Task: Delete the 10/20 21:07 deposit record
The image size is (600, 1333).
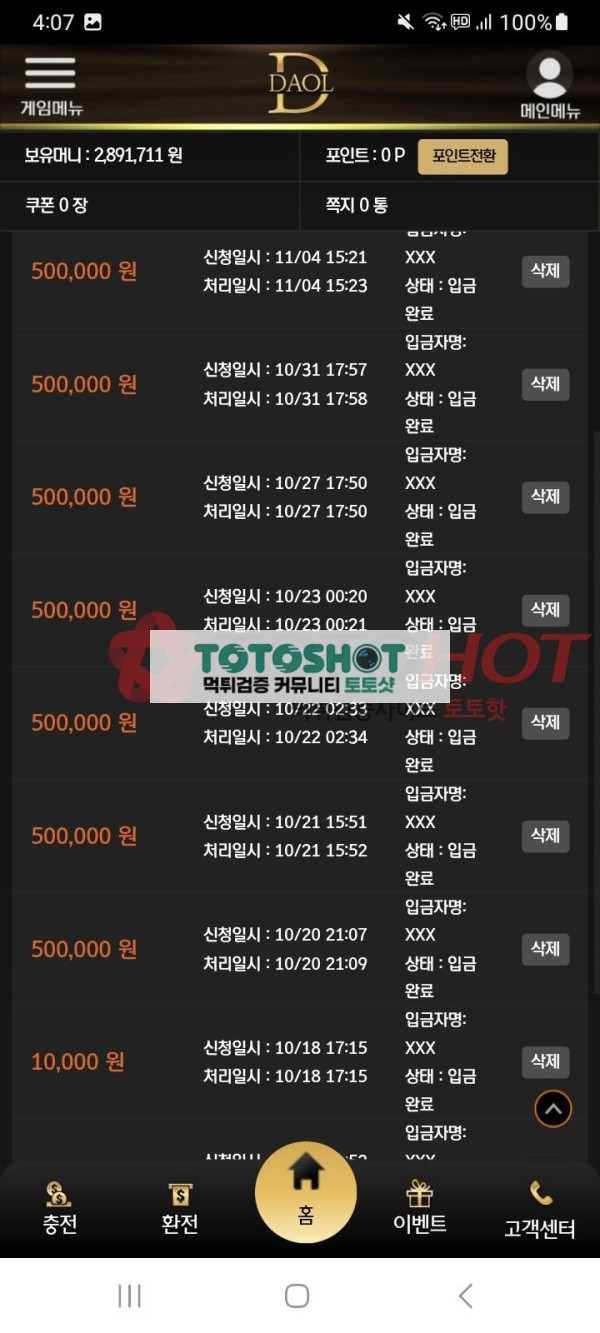Action: click(x=545, y=949)
